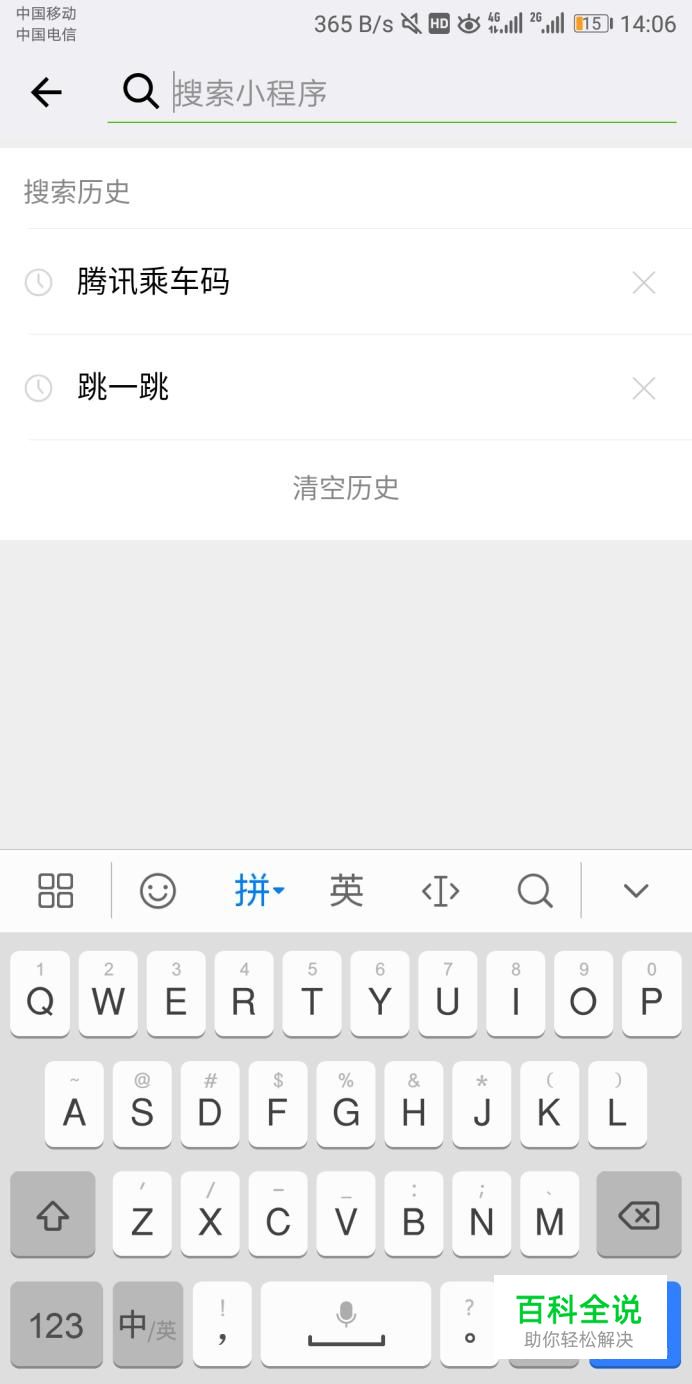Expand the 拼 input mode dropdown
Screen dimensions: 692x1384
point(259,890)
